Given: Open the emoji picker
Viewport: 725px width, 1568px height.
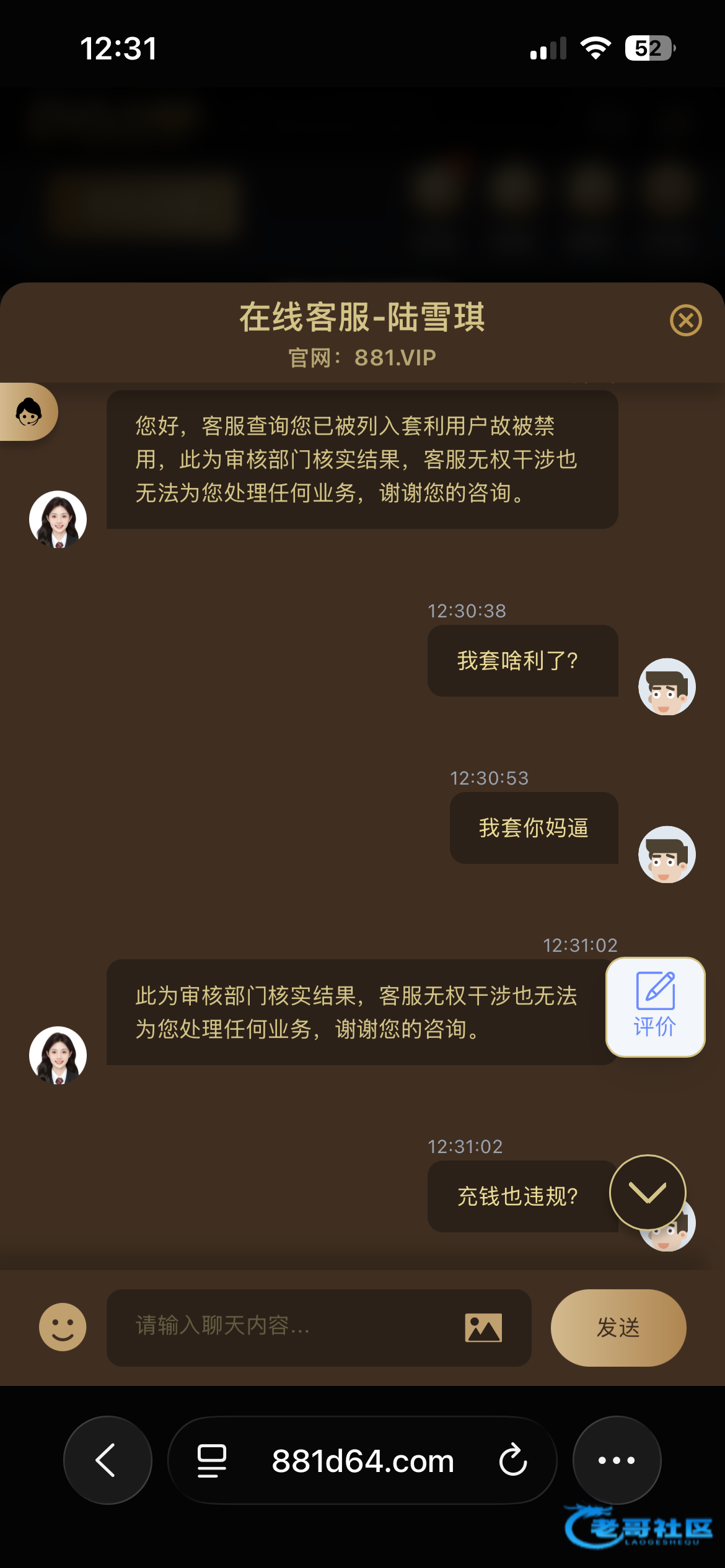Looking at the screenshot, I should point(63,1327).
